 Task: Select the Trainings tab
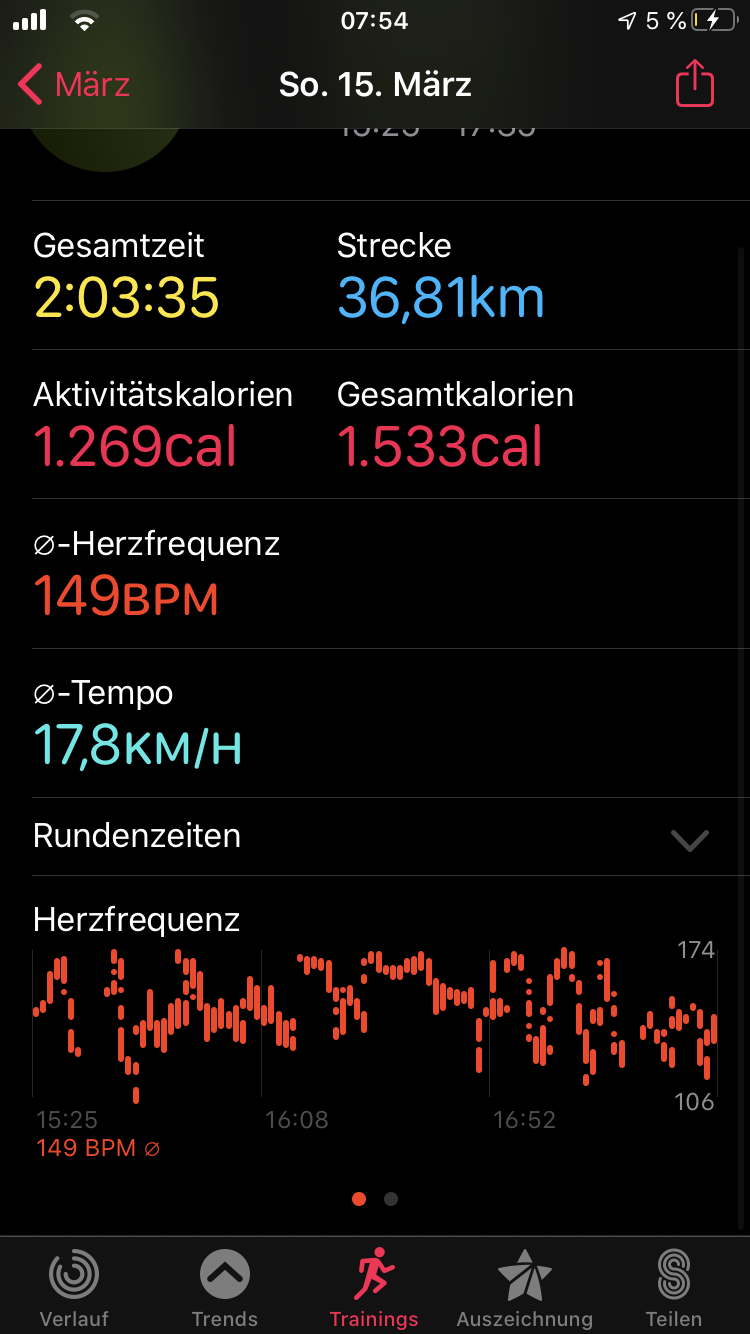click(x=374, y=1288)
